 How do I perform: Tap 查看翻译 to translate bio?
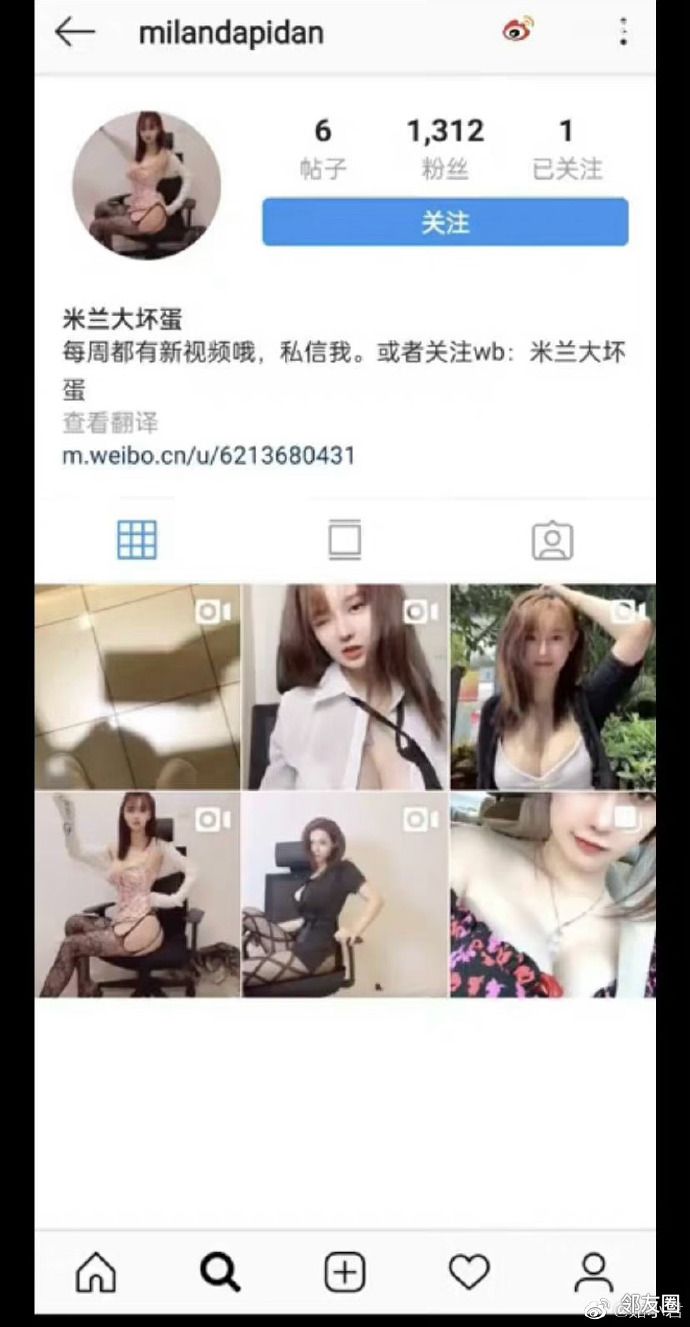click(110, 422)
